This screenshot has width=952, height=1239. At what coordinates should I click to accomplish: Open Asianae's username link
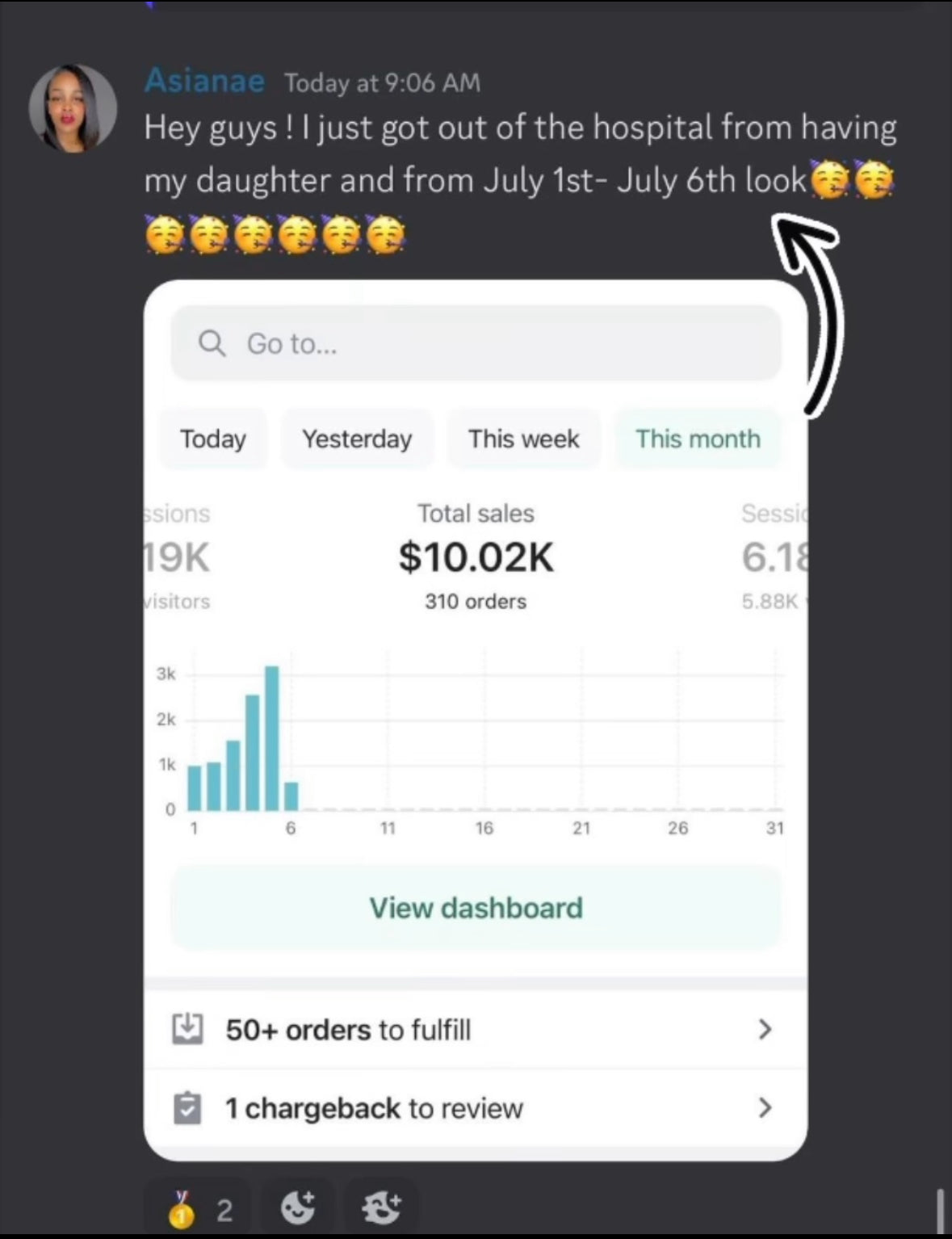(x=203, y=80)
